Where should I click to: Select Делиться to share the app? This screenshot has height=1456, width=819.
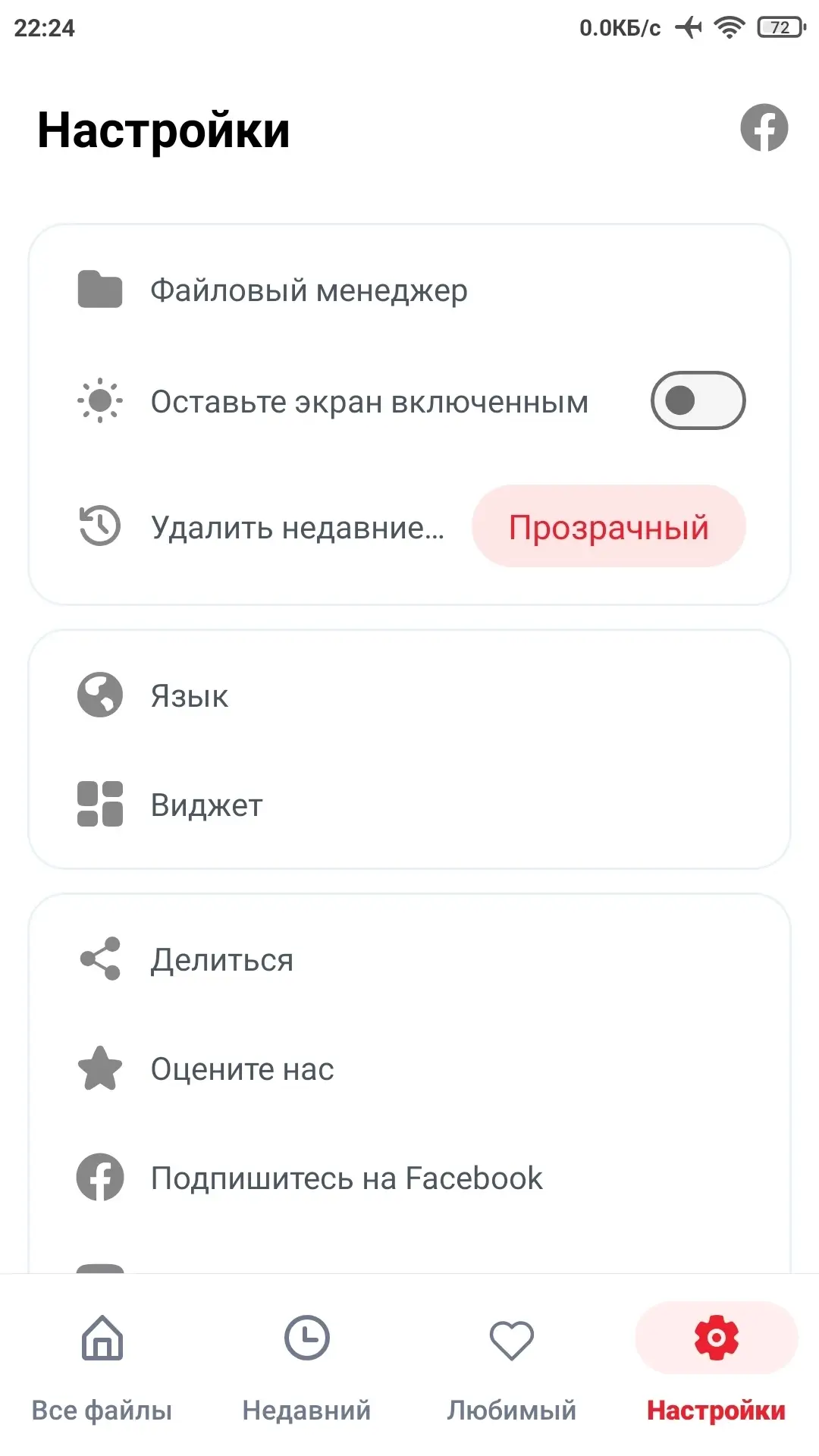click(221, 959)
